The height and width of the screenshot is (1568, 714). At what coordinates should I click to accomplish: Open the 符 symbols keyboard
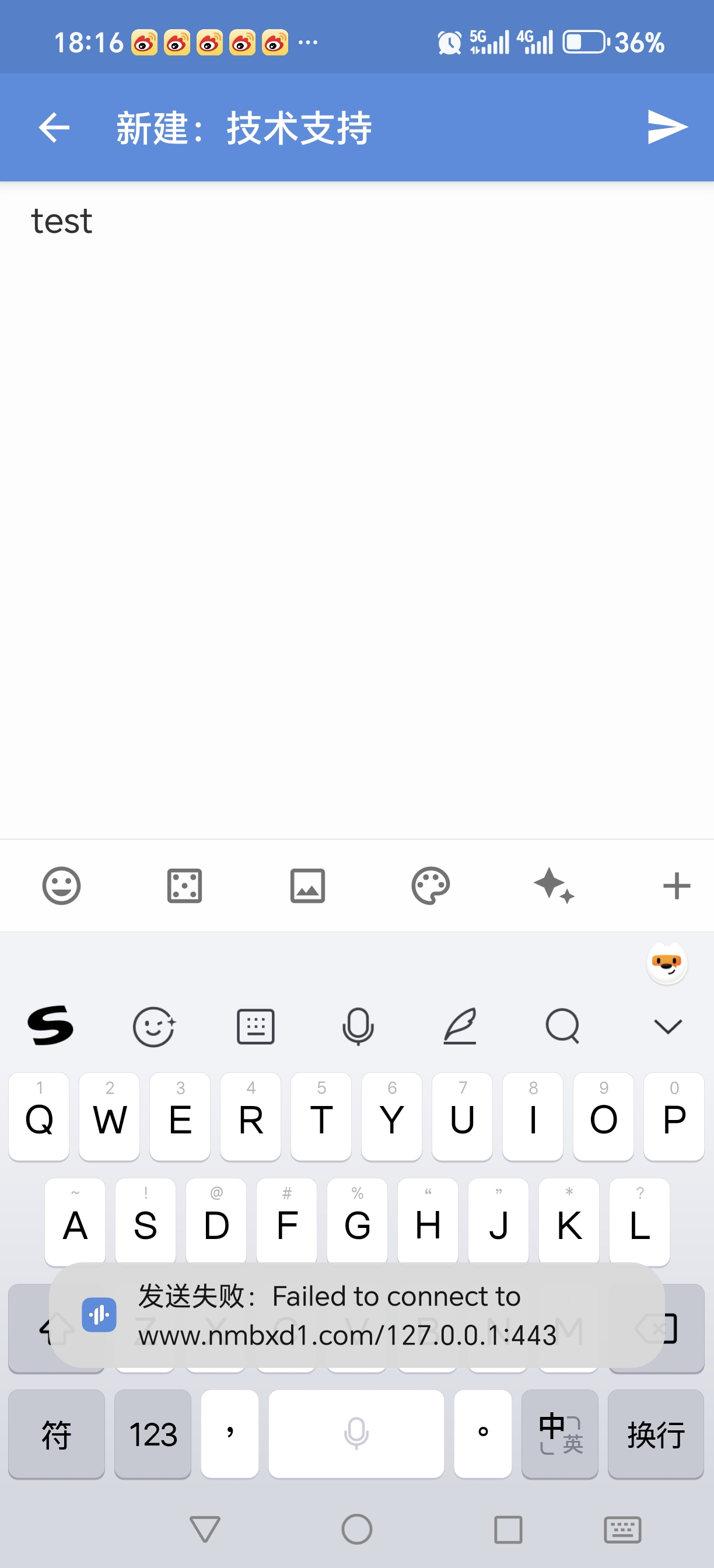57,1434
